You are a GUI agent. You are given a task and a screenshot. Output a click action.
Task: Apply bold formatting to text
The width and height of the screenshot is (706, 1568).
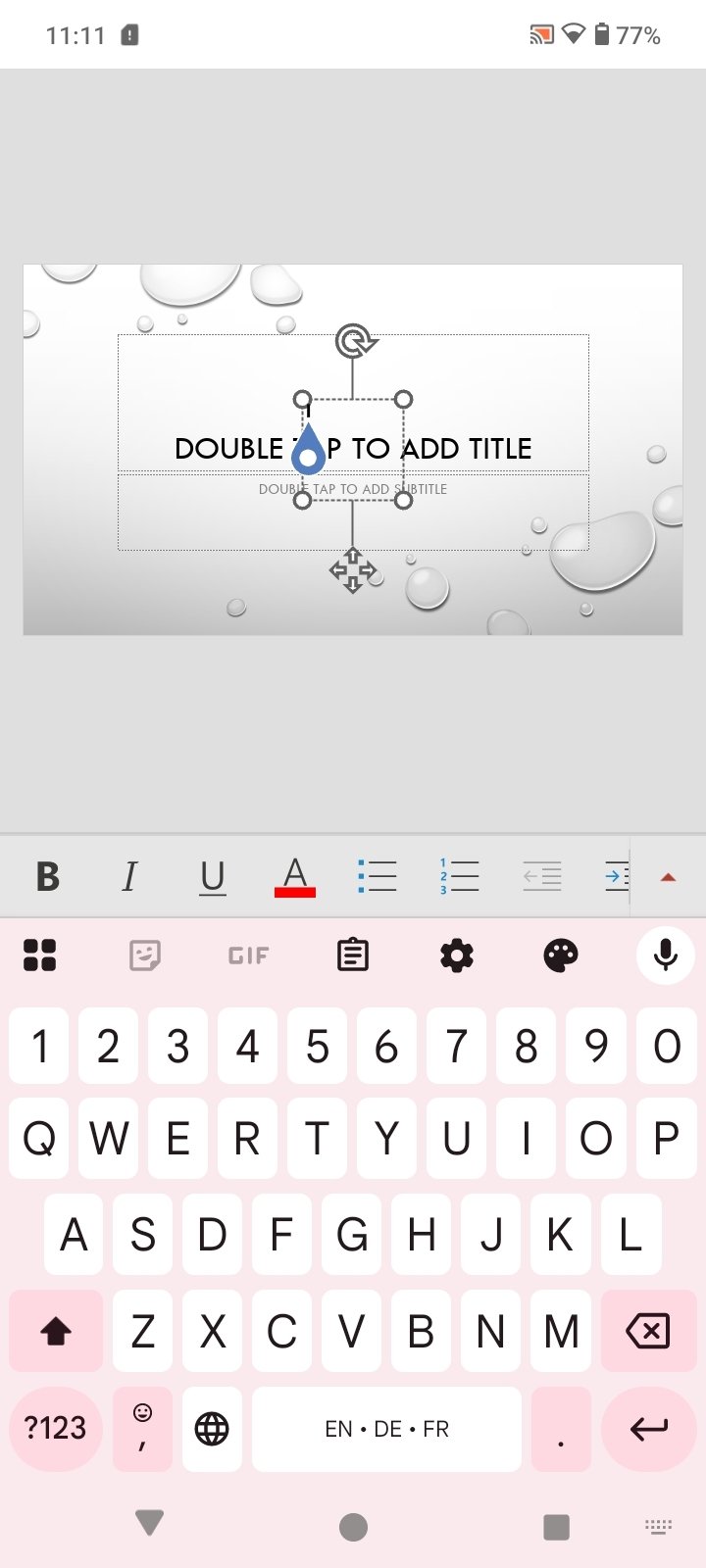click(47, 876)
